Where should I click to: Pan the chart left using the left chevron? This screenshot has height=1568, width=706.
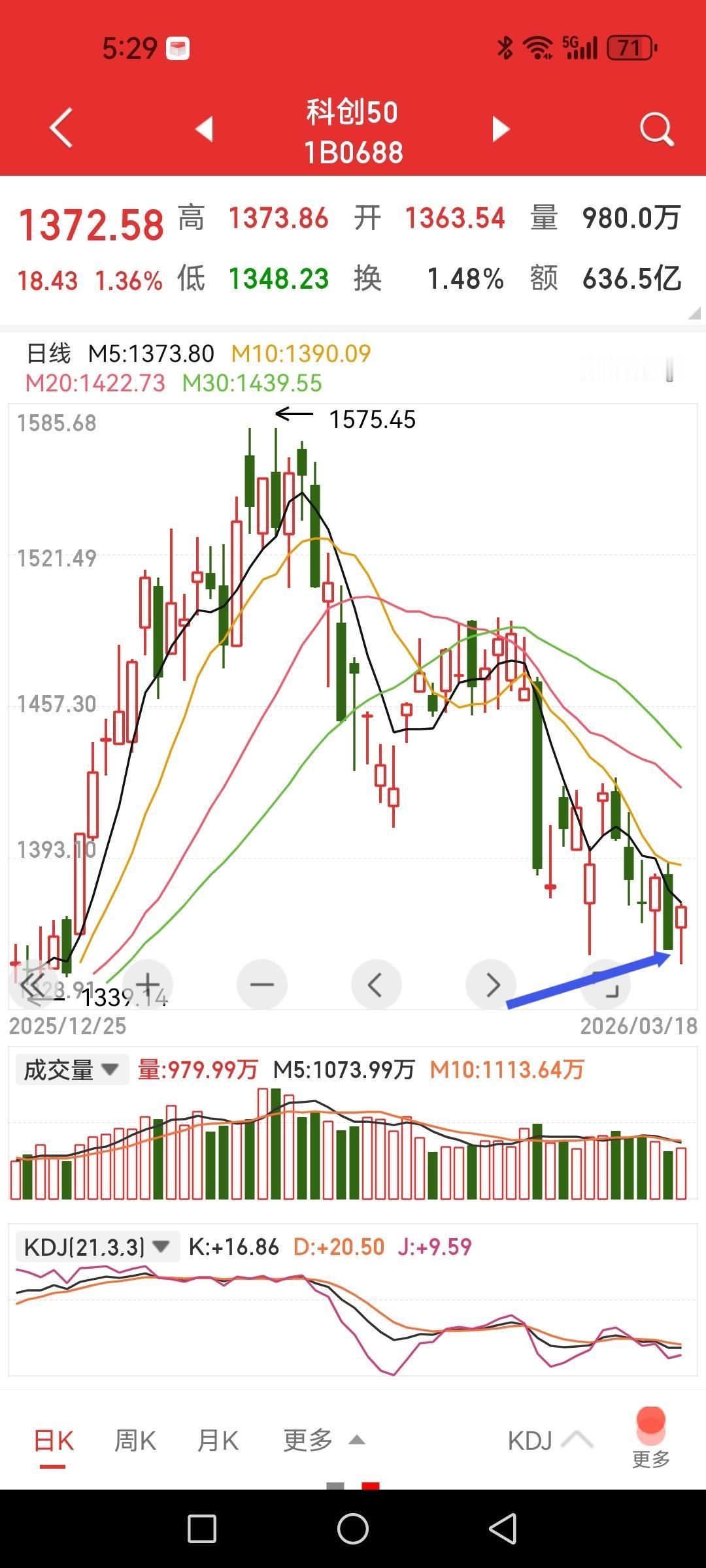tap(377, 985)
